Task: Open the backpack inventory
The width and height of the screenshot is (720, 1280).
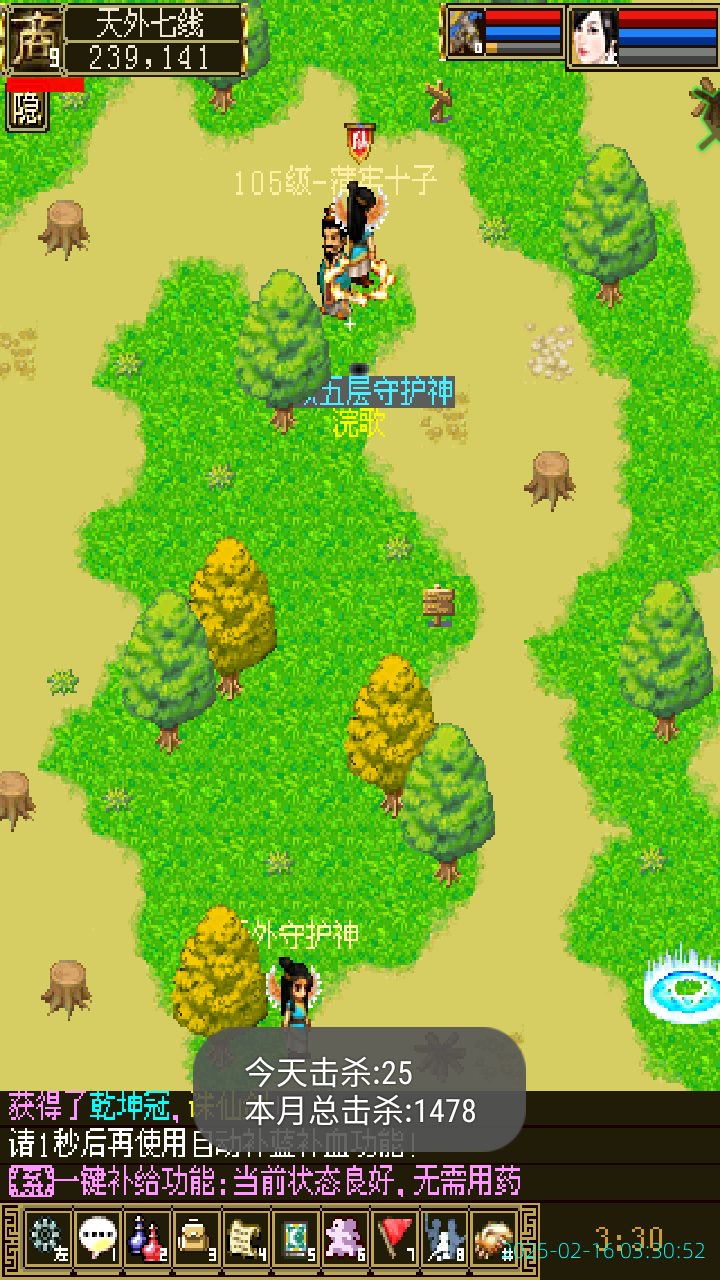Action: pos(196,1238)
